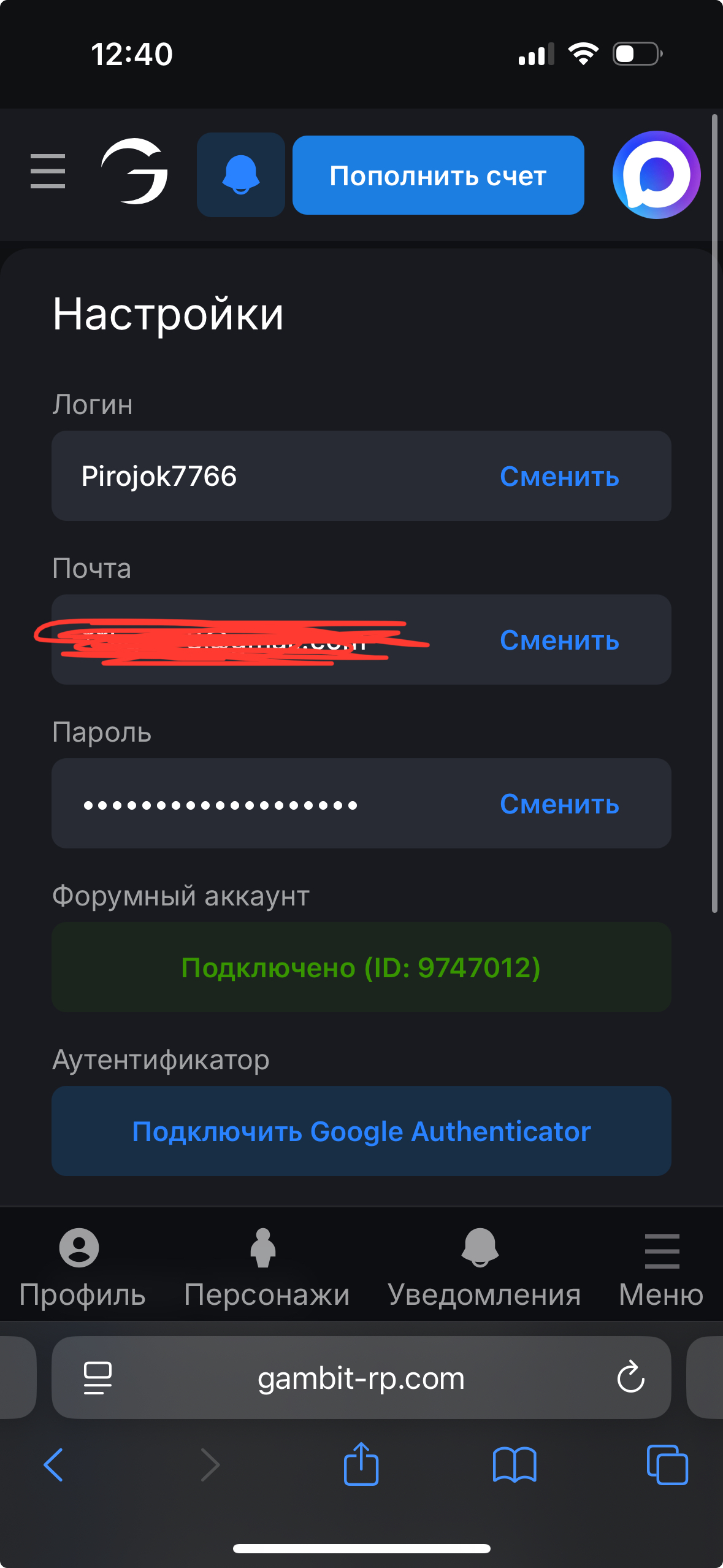Tap the Gambit logo to go home
Viewport: 723px width, 1568px height.
coord(135,172)
